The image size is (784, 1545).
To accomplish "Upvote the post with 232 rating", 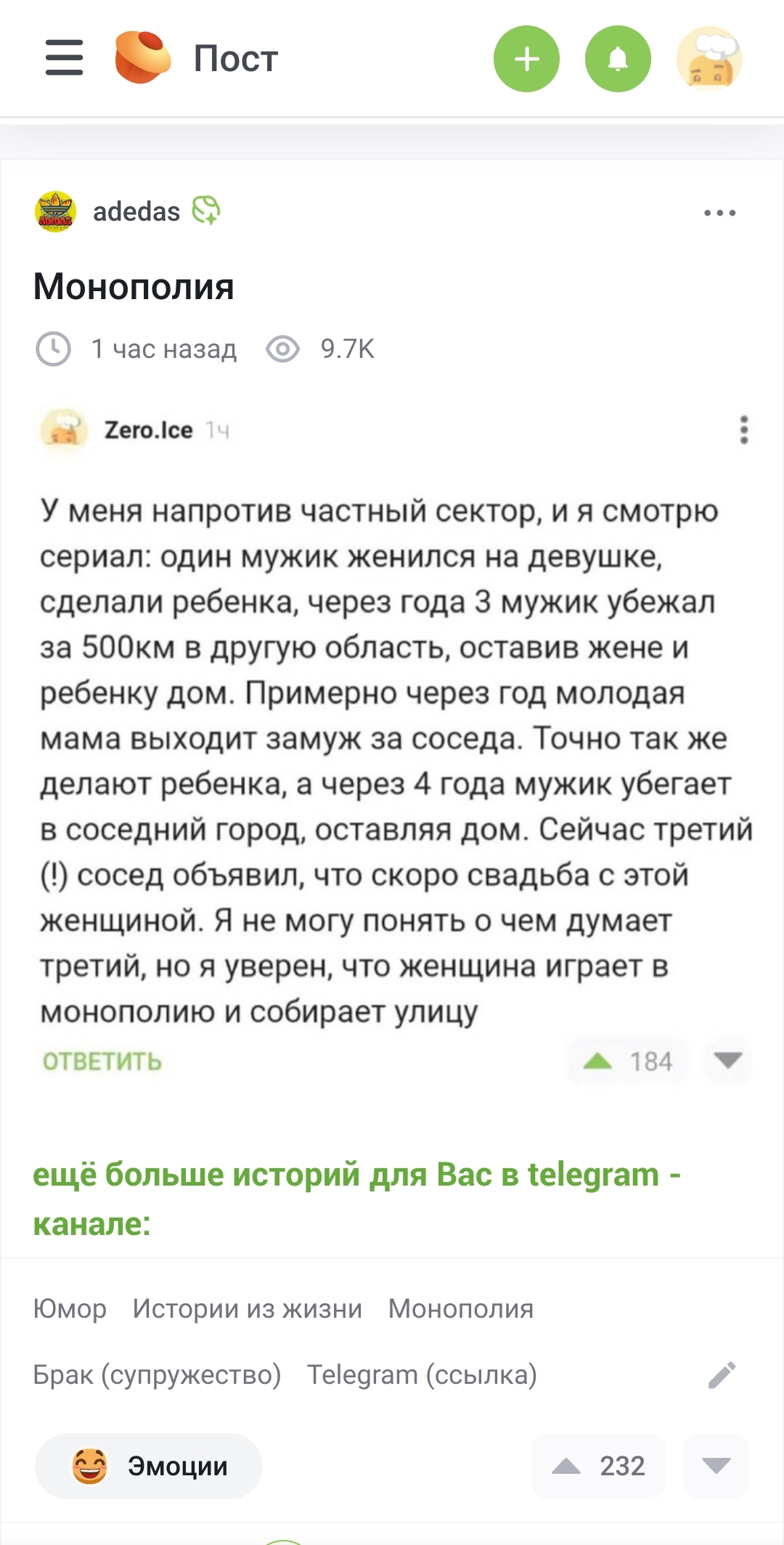I will tap(566, 1466).
